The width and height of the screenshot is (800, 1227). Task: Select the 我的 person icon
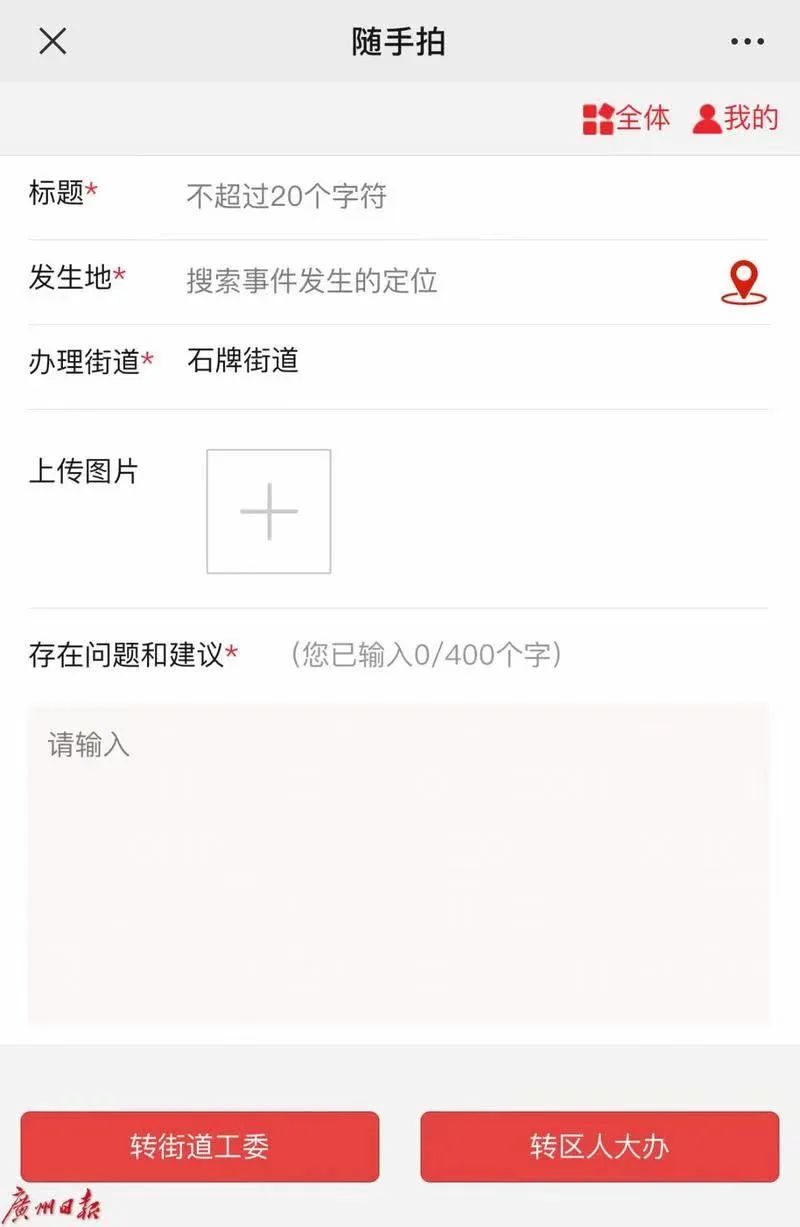(x=707, y=118)
